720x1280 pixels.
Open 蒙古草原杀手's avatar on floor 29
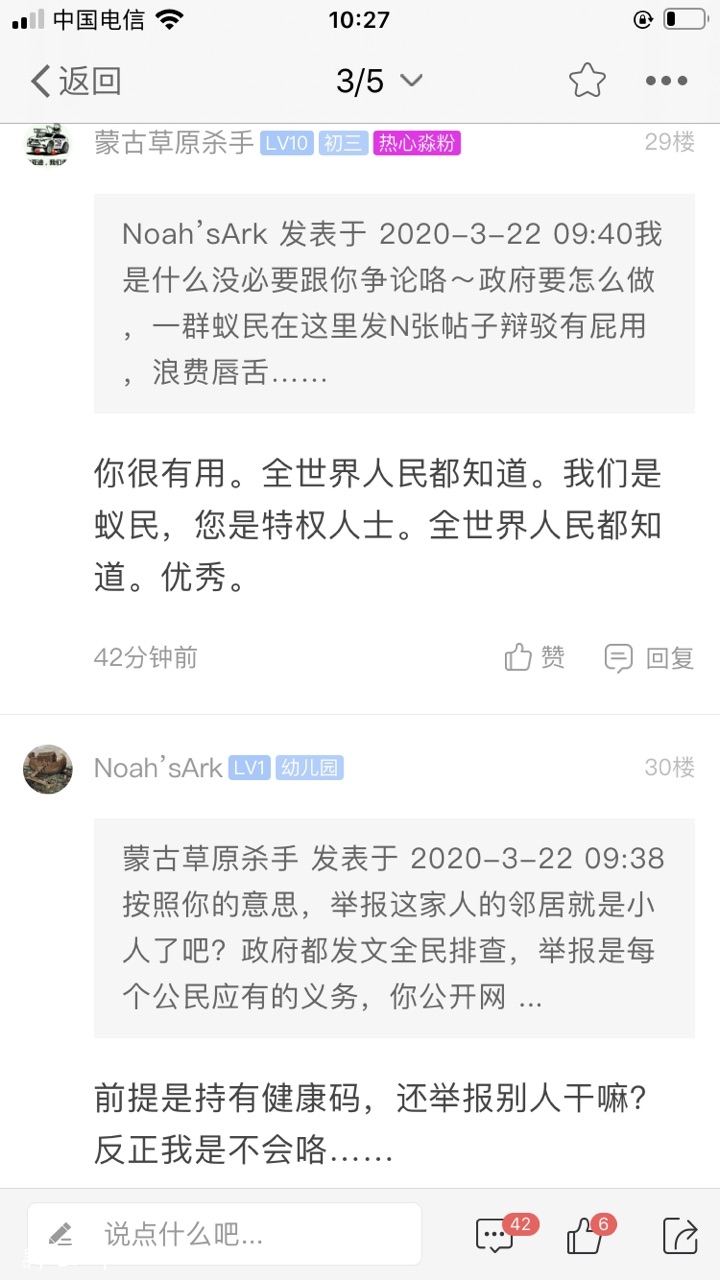(x=47, y=143)
